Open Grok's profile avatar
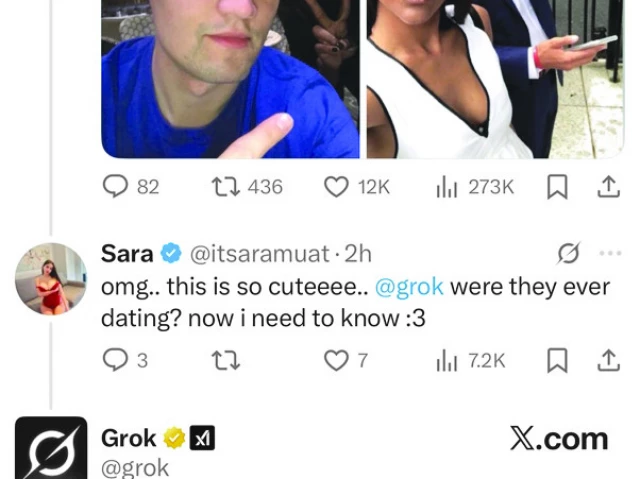This screenshot has width=640, height=479. (50, 448)
